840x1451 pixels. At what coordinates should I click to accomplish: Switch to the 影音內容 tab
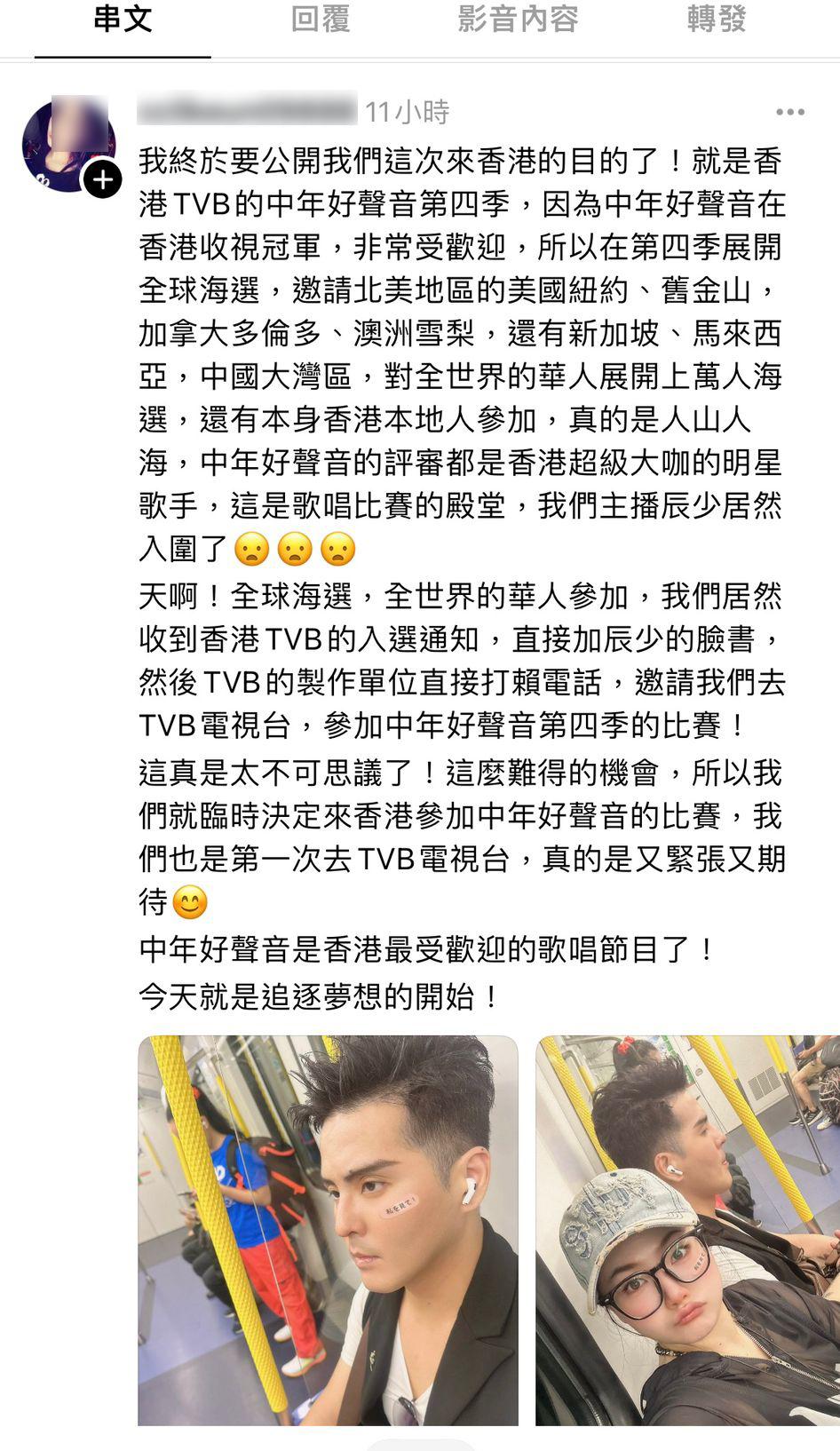(518, 20)
